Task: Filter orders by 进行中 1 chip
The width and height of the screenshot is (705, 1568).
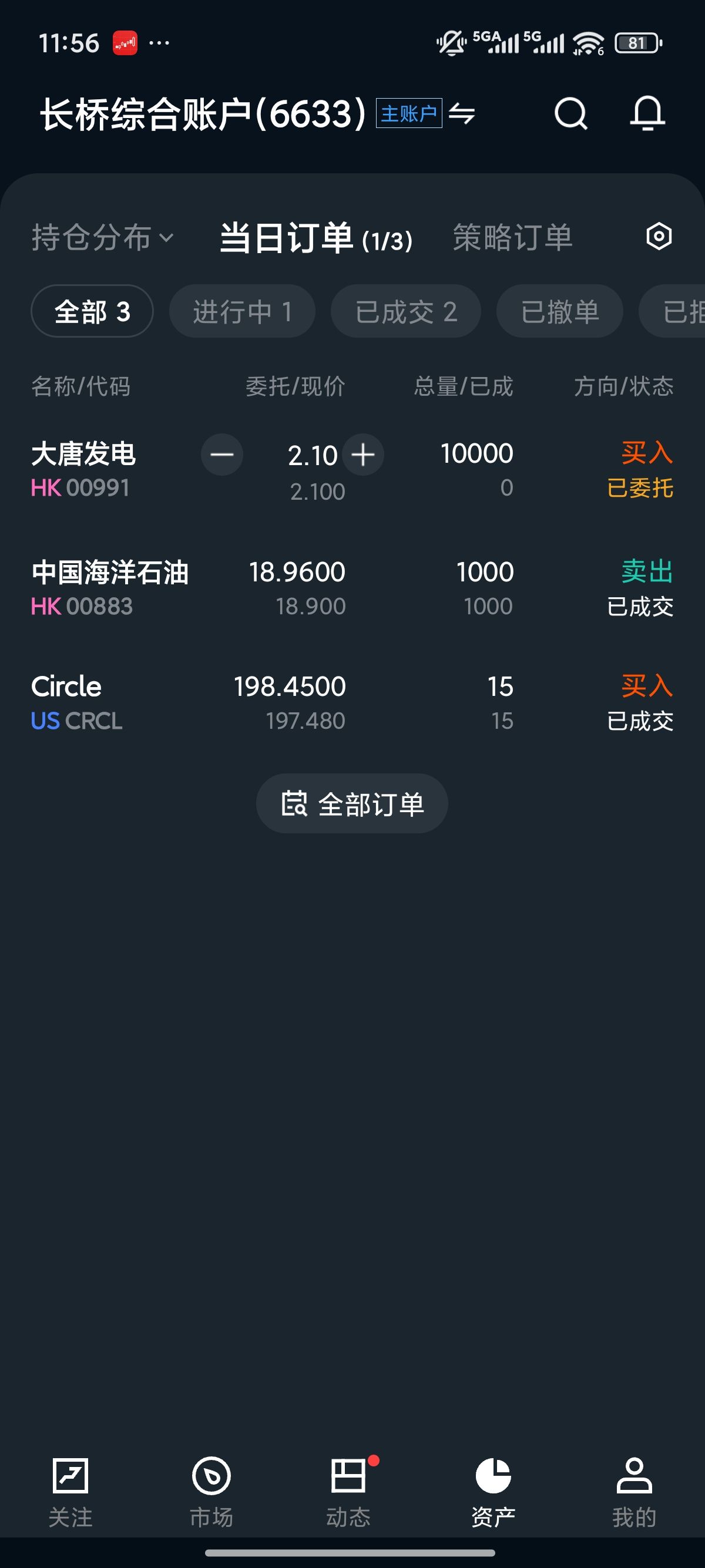Action: tap(242, 311)
